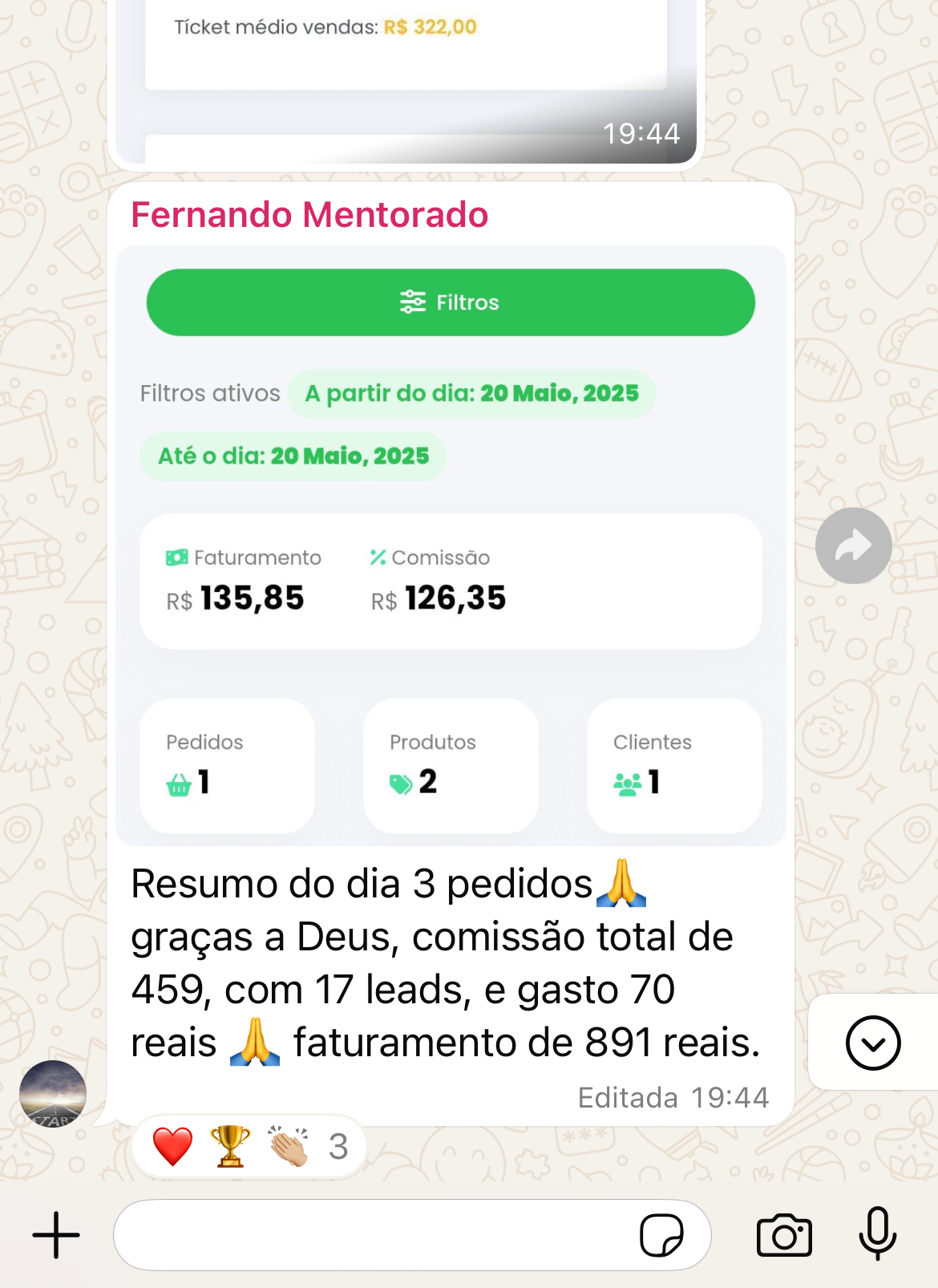Viewport: 938px width, 1288px height.
Task: Open Fernando's dashboard screenshot image
Action: [x=451, y=545]
